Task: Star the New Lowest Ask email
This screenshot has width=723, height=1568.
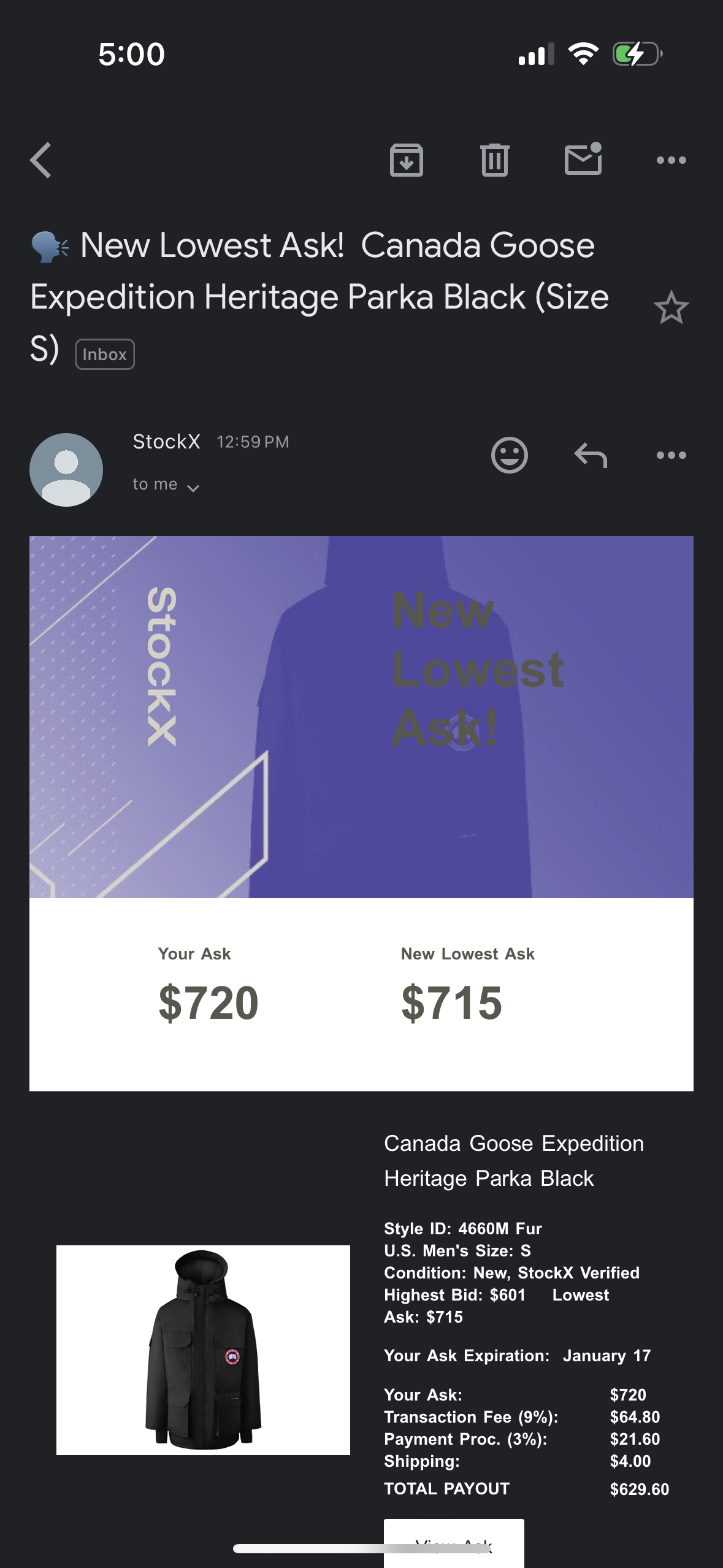Action: pos(671,308)
